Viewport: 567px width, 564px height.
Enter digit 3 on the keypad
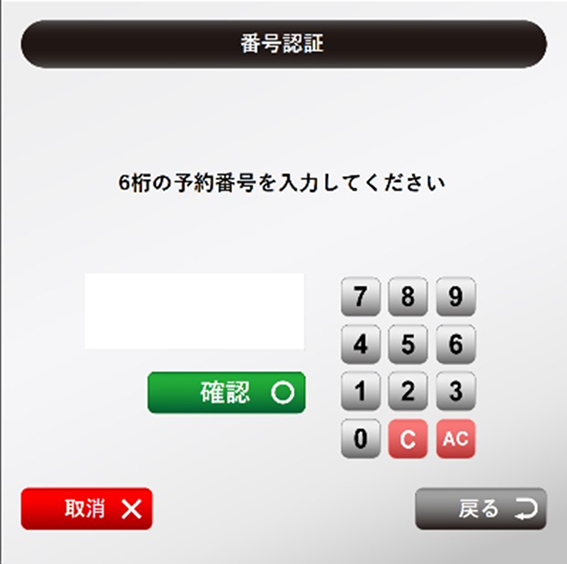click(x=456, y=391)
